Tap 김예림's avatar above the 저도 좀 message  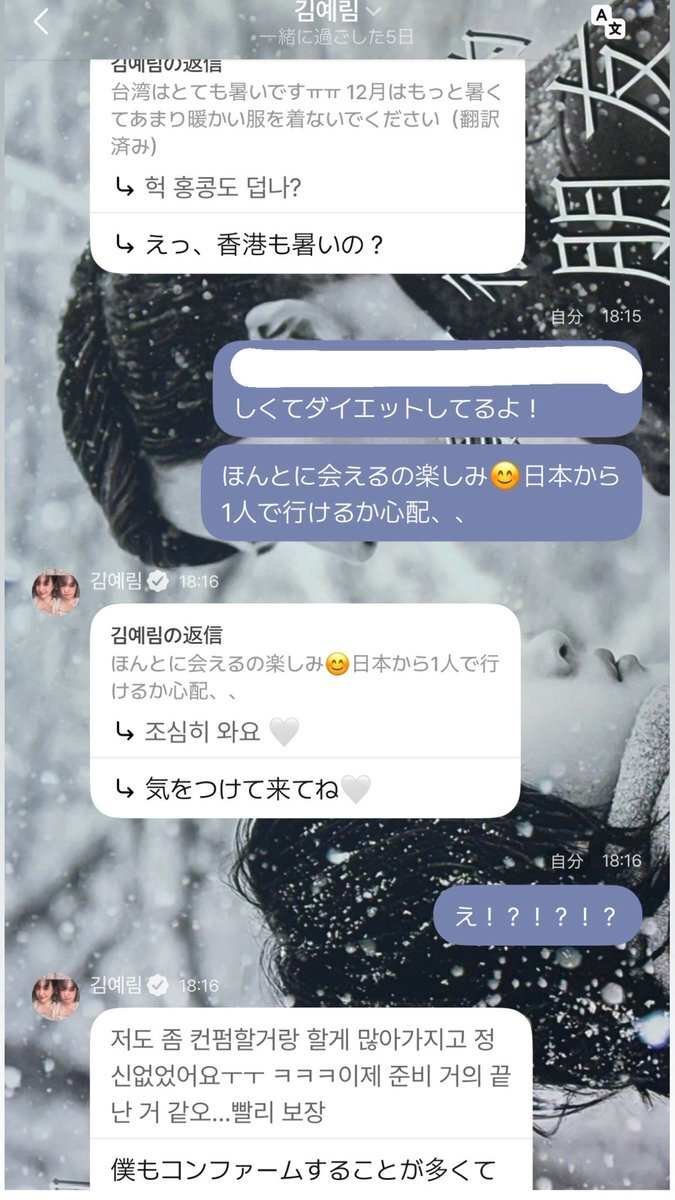click(x=55, y=995)
